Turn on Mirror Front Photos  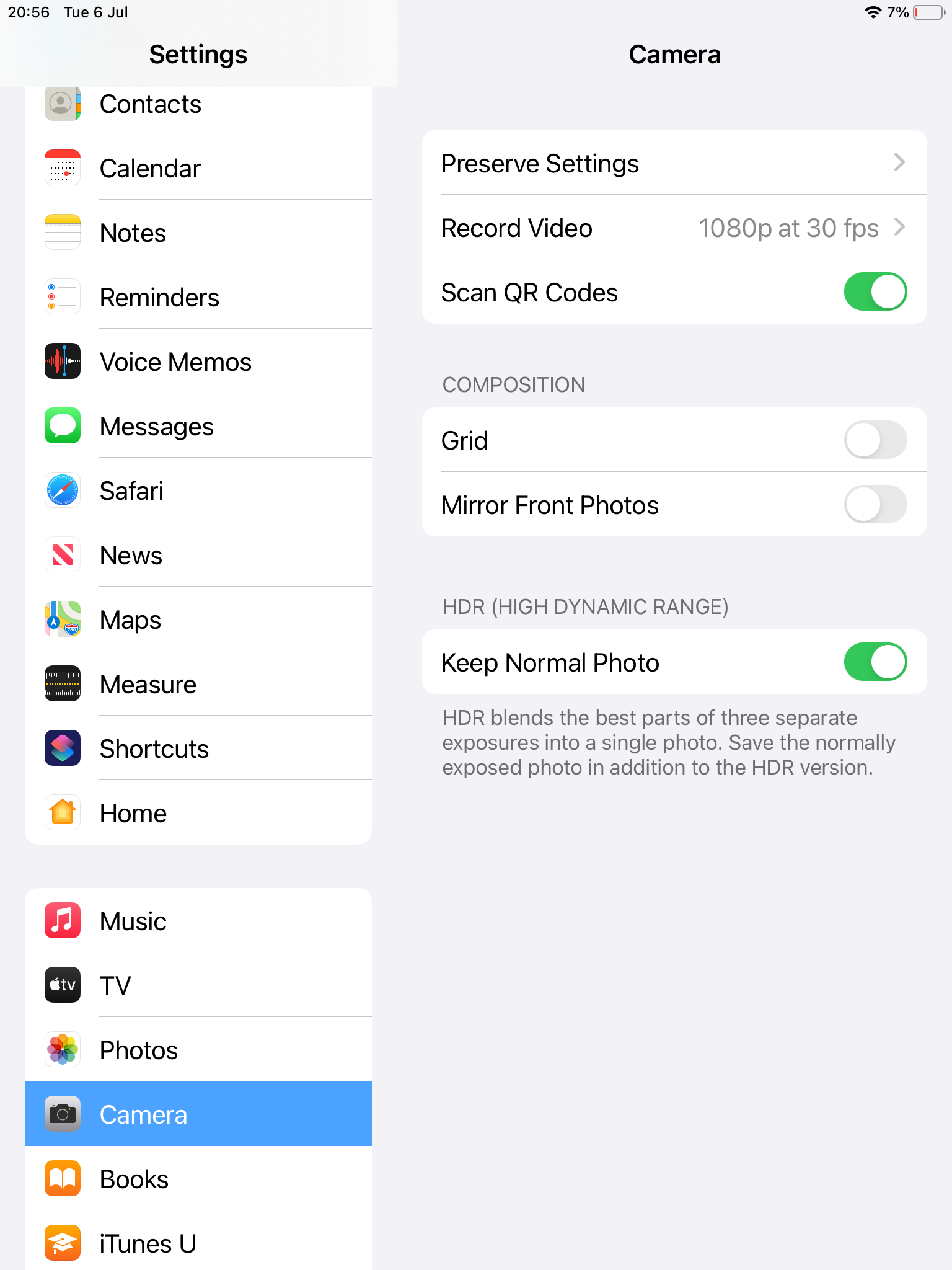875,505
